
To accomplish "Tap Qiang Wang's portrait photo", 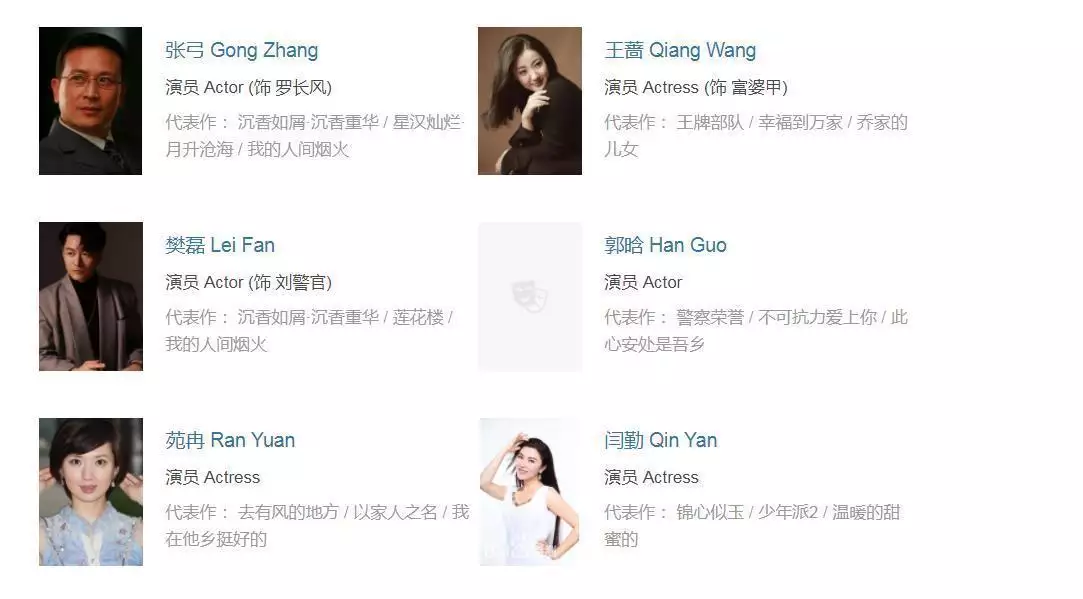I will 530,101.
